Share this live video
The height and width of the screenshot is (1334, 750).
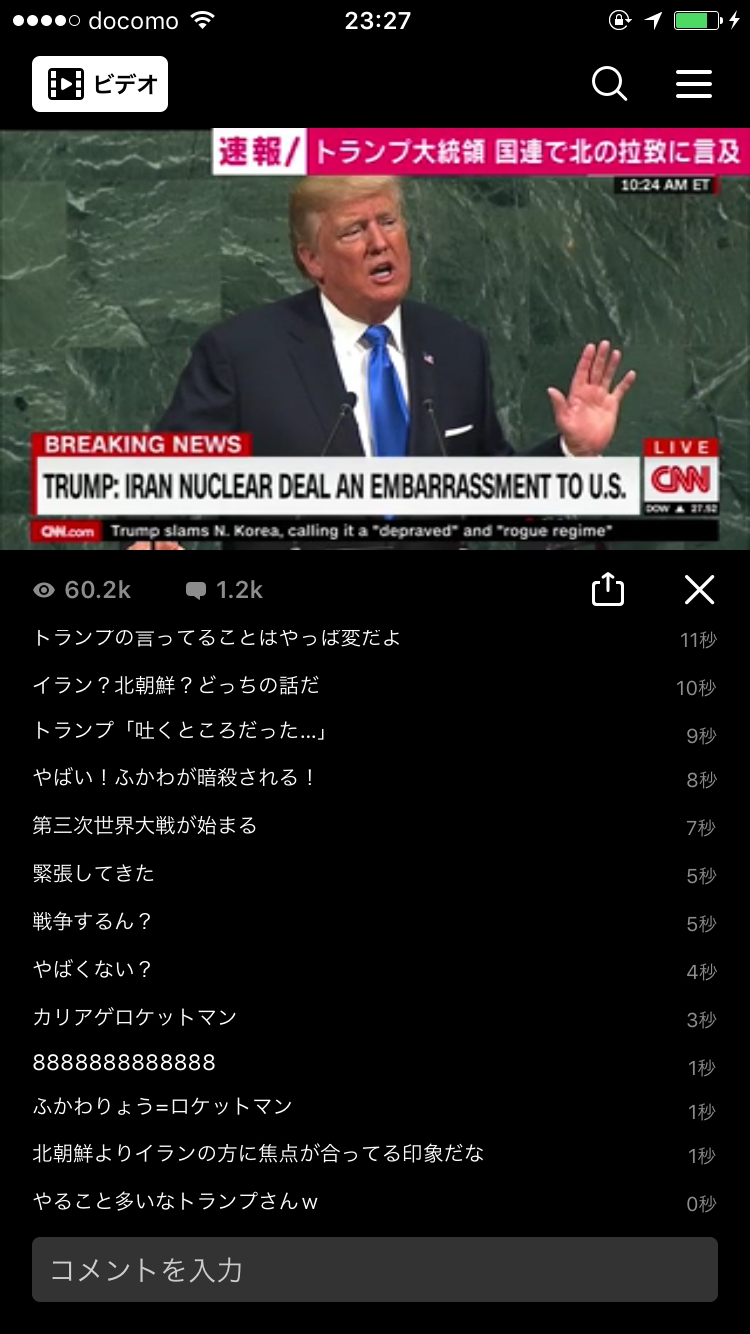click(608, 590)
